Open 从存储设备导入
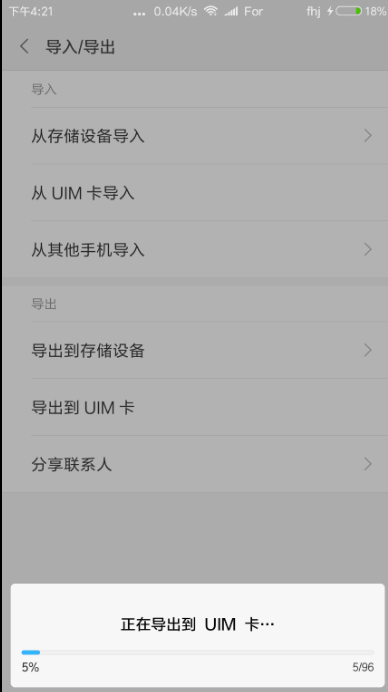Viewport: 388px width, 692px height. click(195, 136)
